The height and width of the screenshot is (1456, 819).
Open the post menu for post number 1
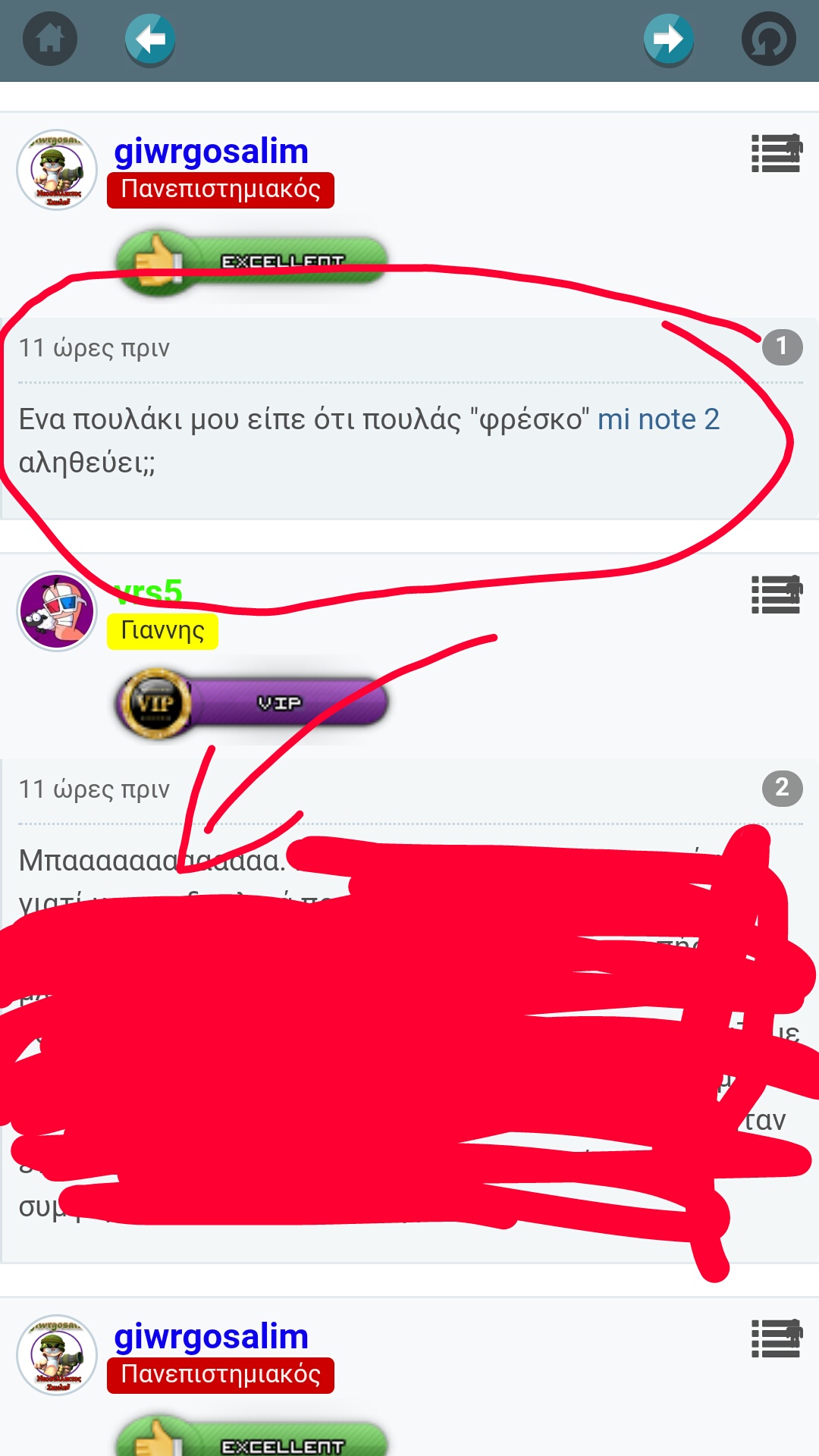point(776,153)
